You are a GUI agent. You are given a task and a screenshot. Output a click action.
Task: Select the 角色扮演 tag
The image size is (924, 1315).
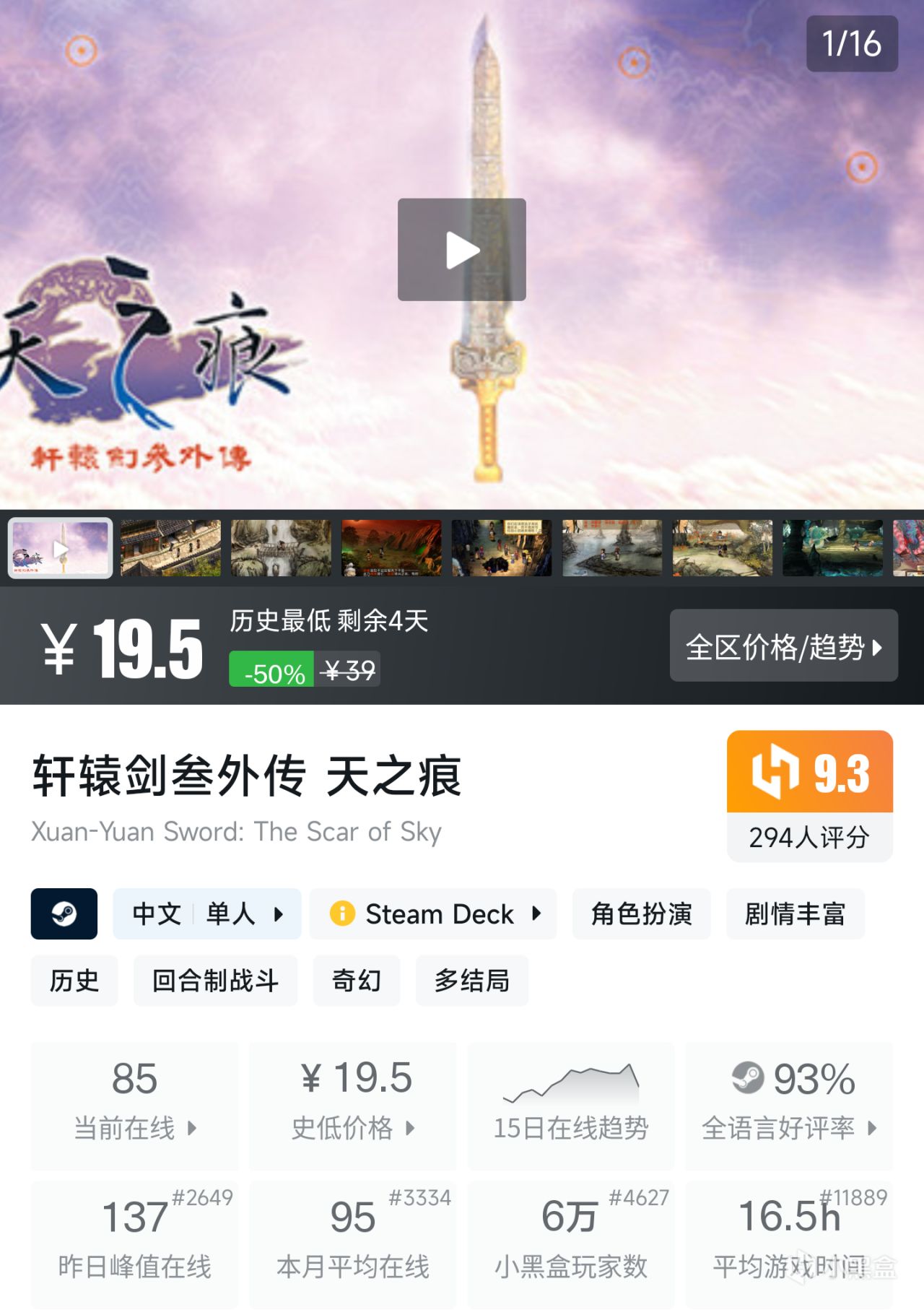[641, 913]
